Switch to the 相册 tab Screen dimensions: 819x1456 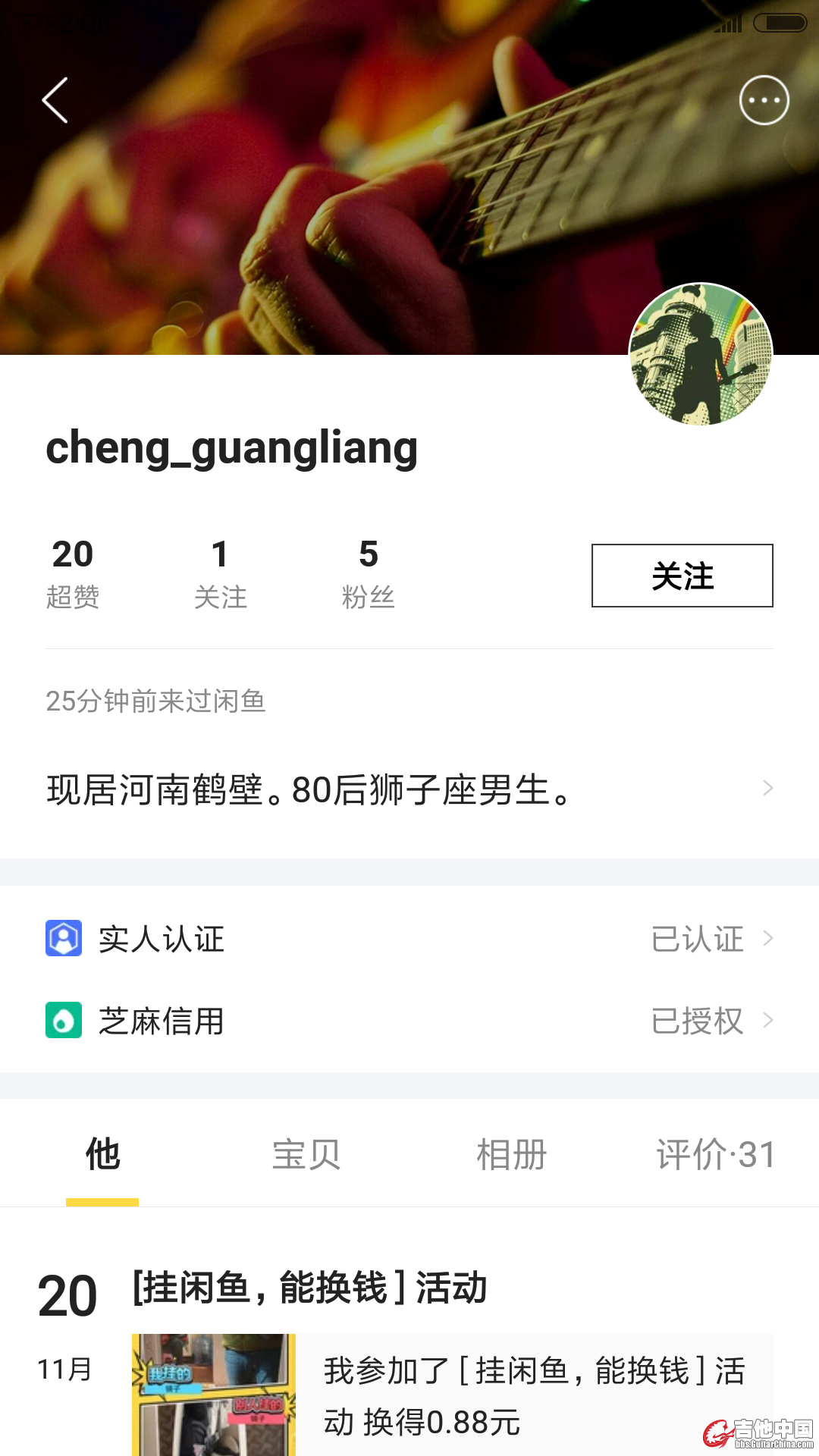(511, 1155)
